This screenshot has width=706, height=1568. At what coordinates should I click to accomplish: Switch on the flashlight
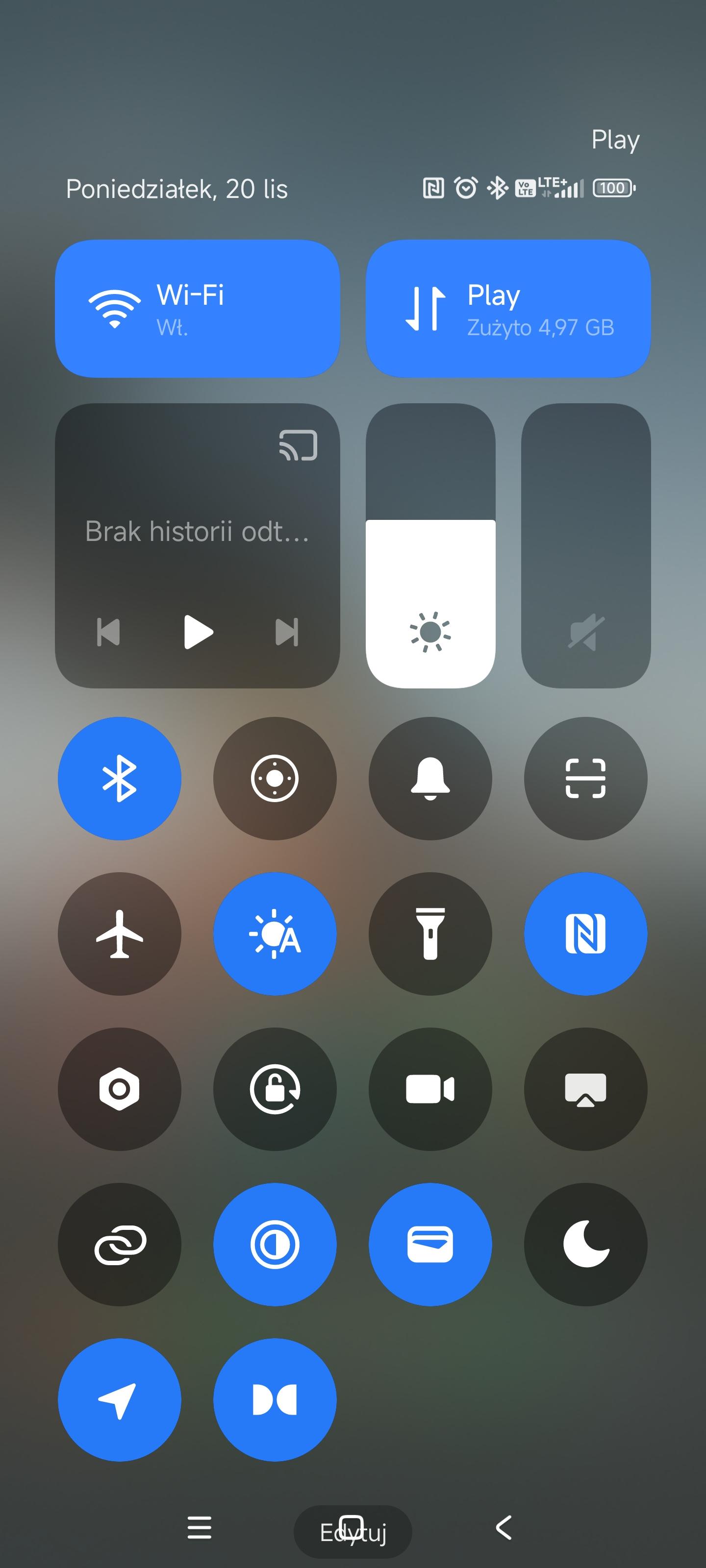tap(430, 934)
